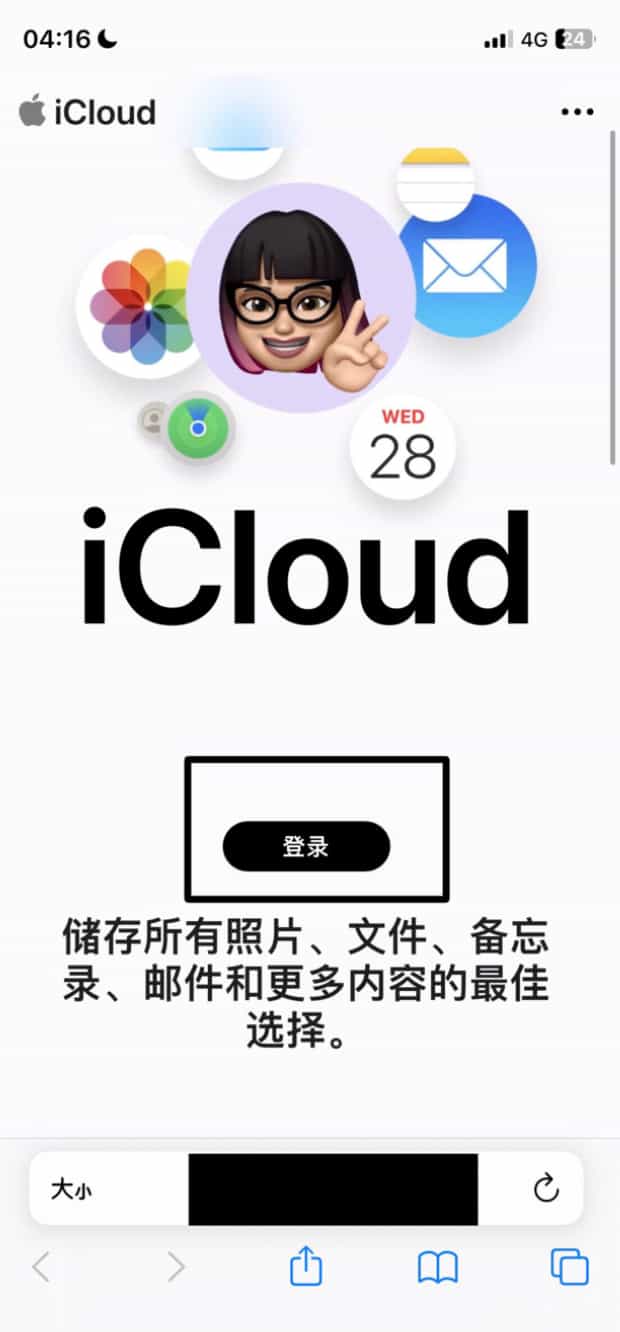
Task: Show all open Safari tabs
Action: coord(569,1268)
